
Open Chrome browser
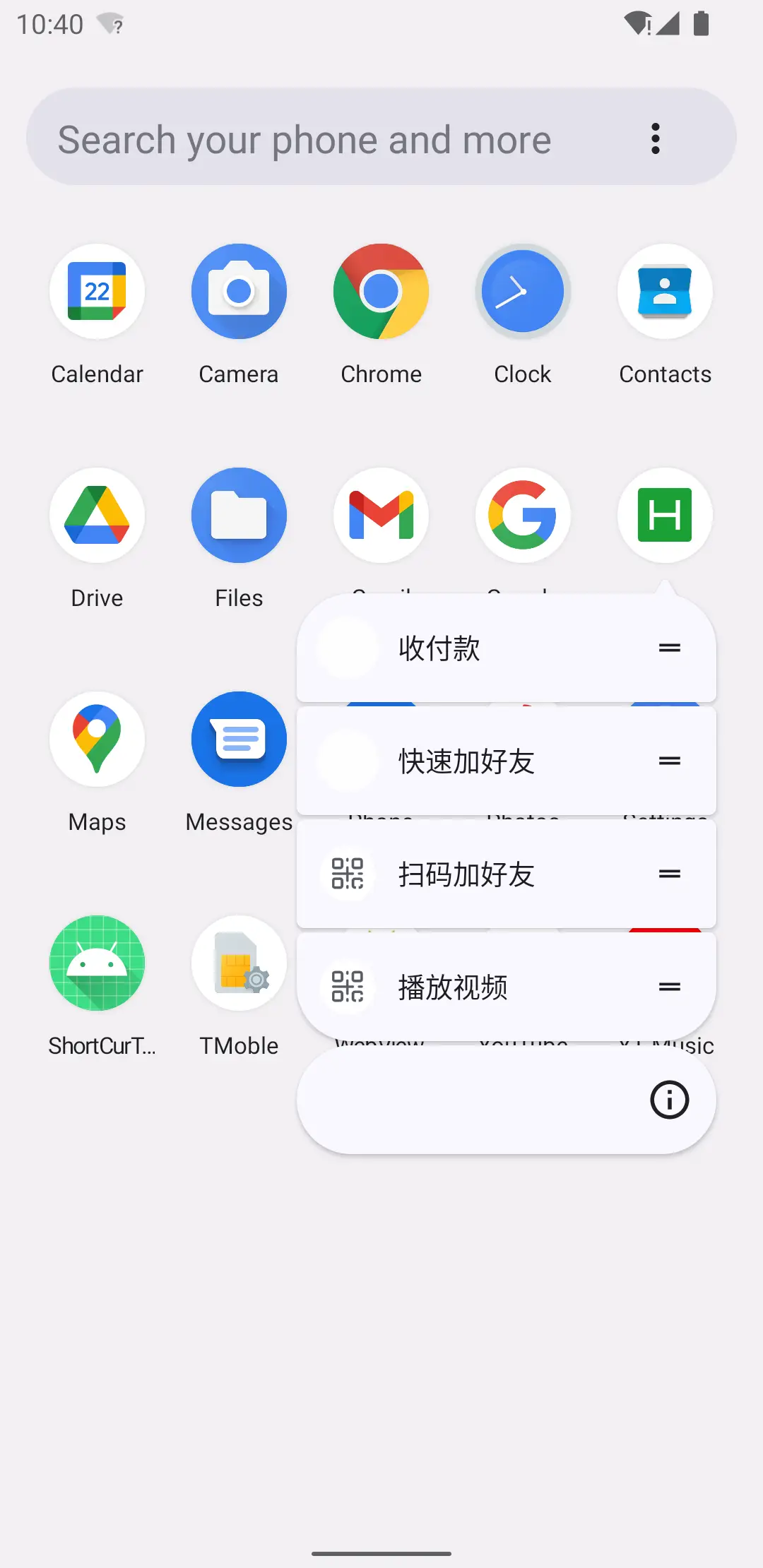tap(381, 292)
